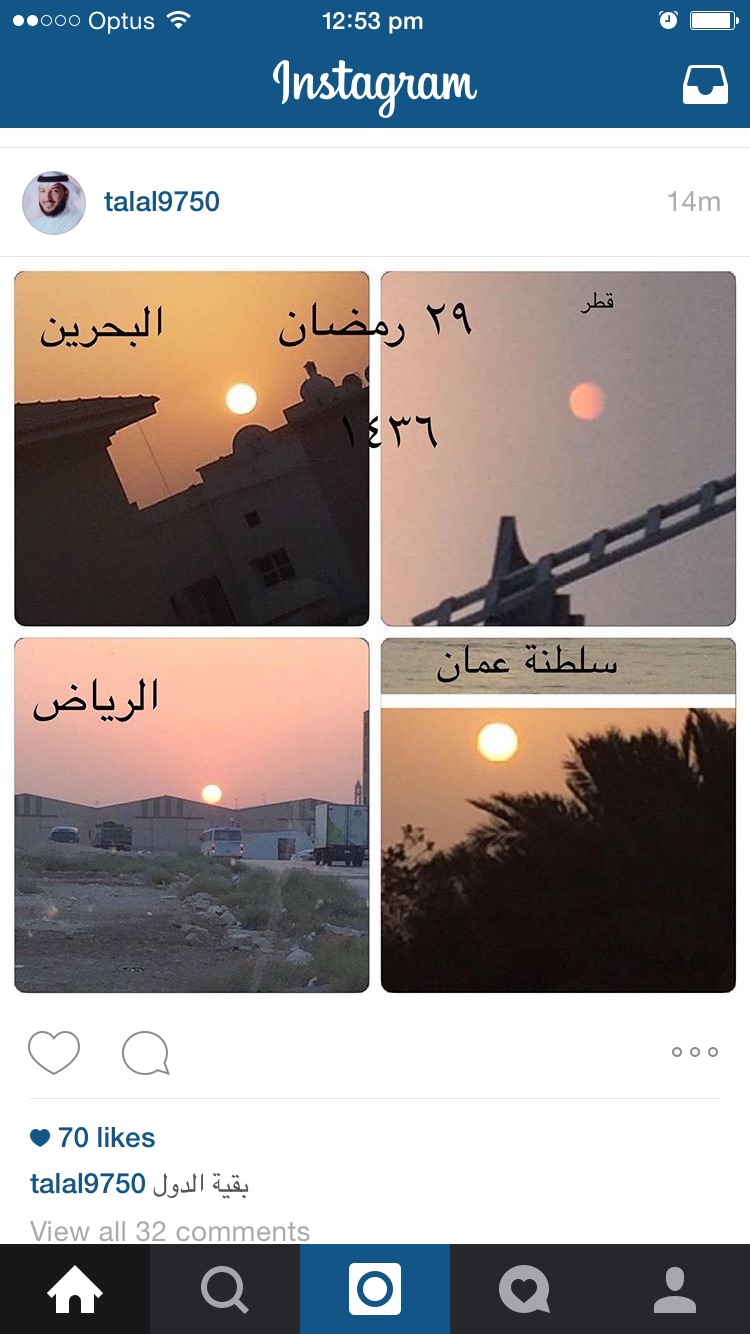Like talal9750's post
Screen dimensions: 750x1334
(54, 1052)
